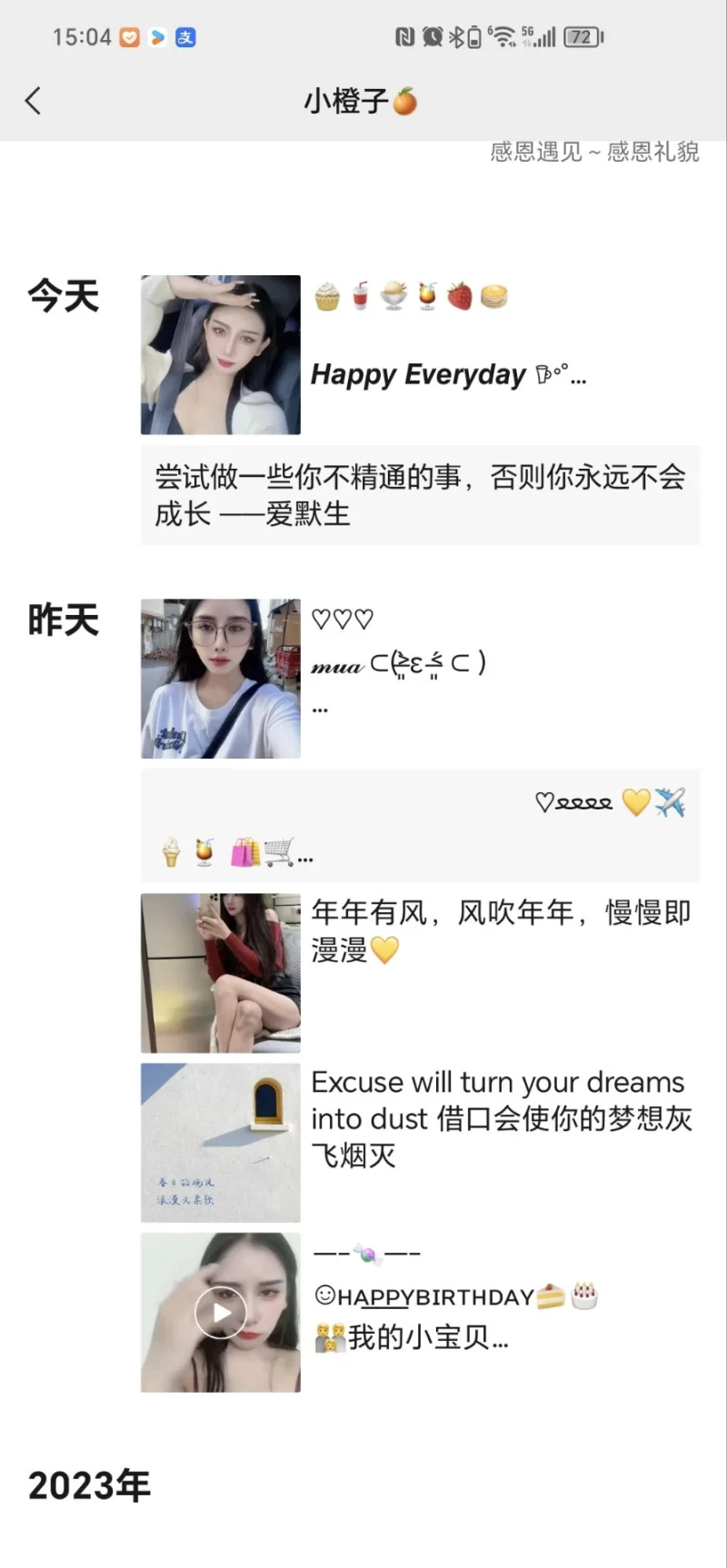The height and width of the screenshot is (1568, 727).
Task: Open the 年年有风 photo post
Action: point(221,973)
